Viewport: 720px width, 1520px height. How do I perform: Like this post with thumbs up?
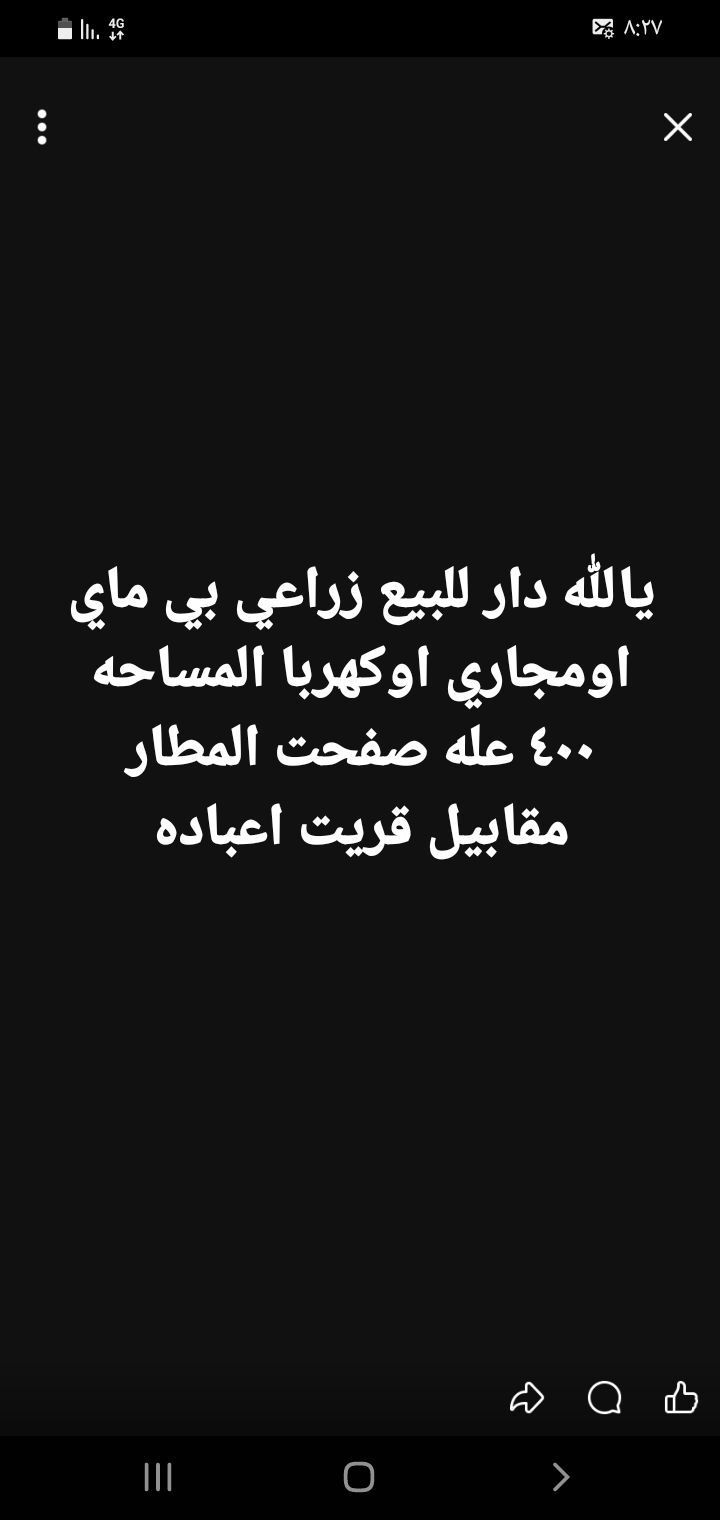[x=681, y=1397]
